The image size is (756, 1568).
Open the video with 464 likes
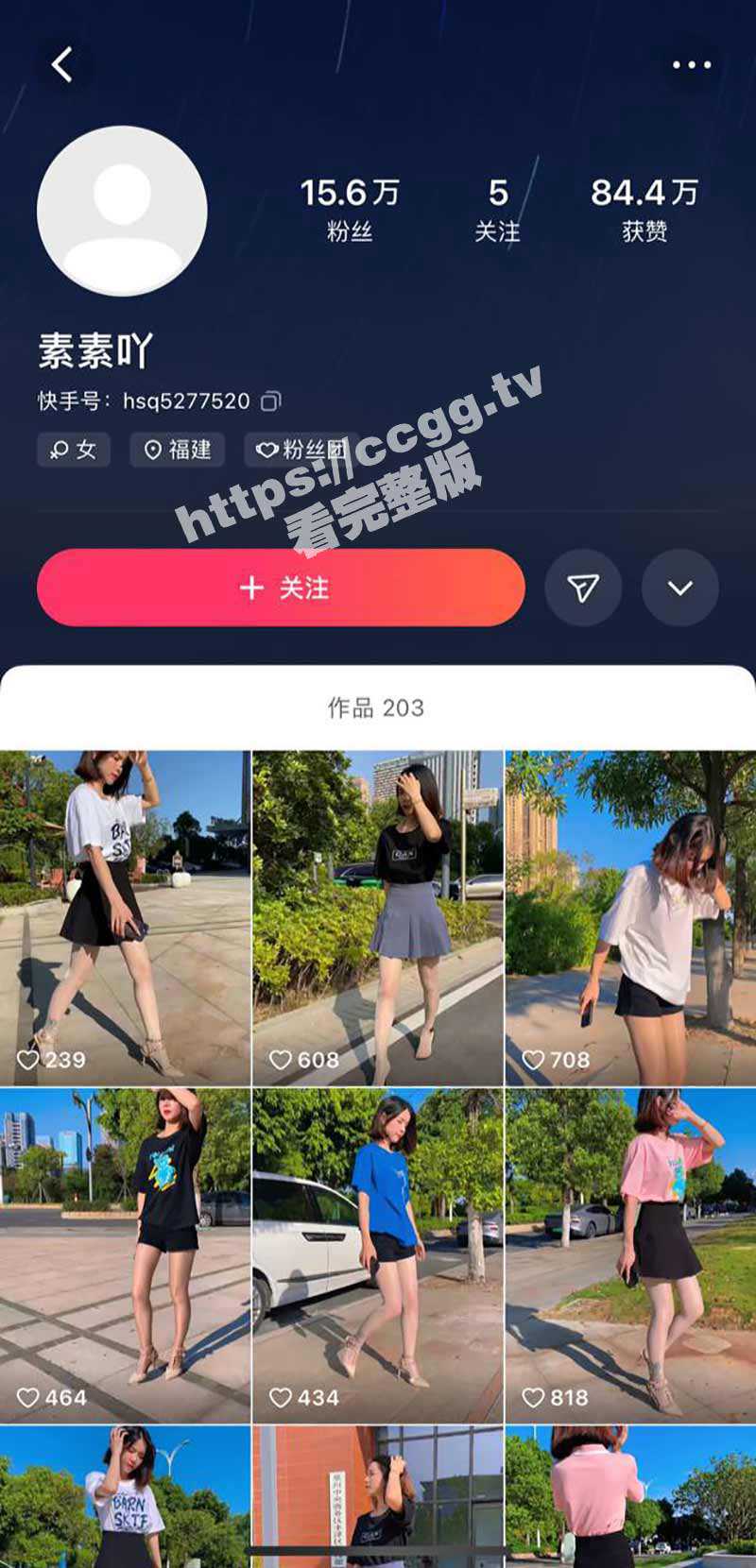pyautogui.click(x=125, y=1254)
